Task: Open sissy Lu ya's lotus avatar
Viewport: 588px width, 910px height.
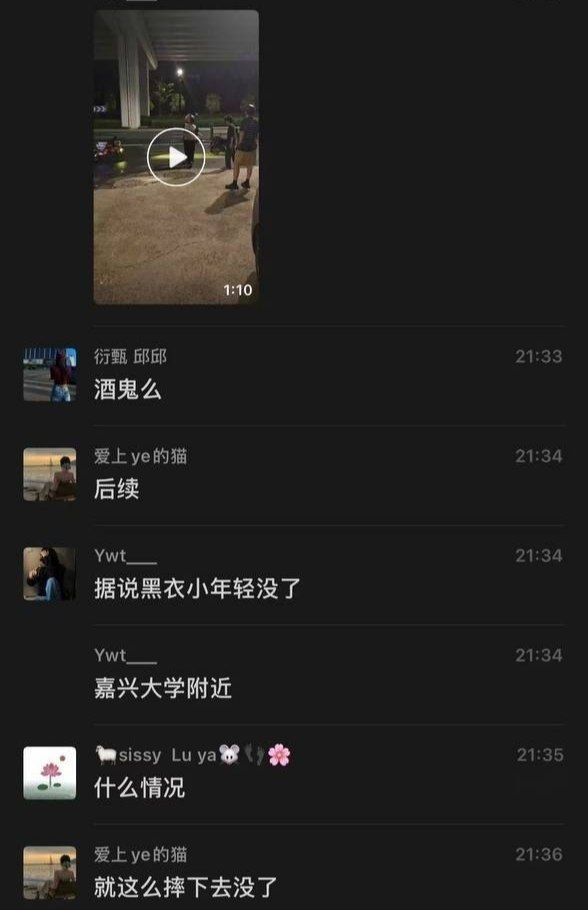Action: pos(49,773)
